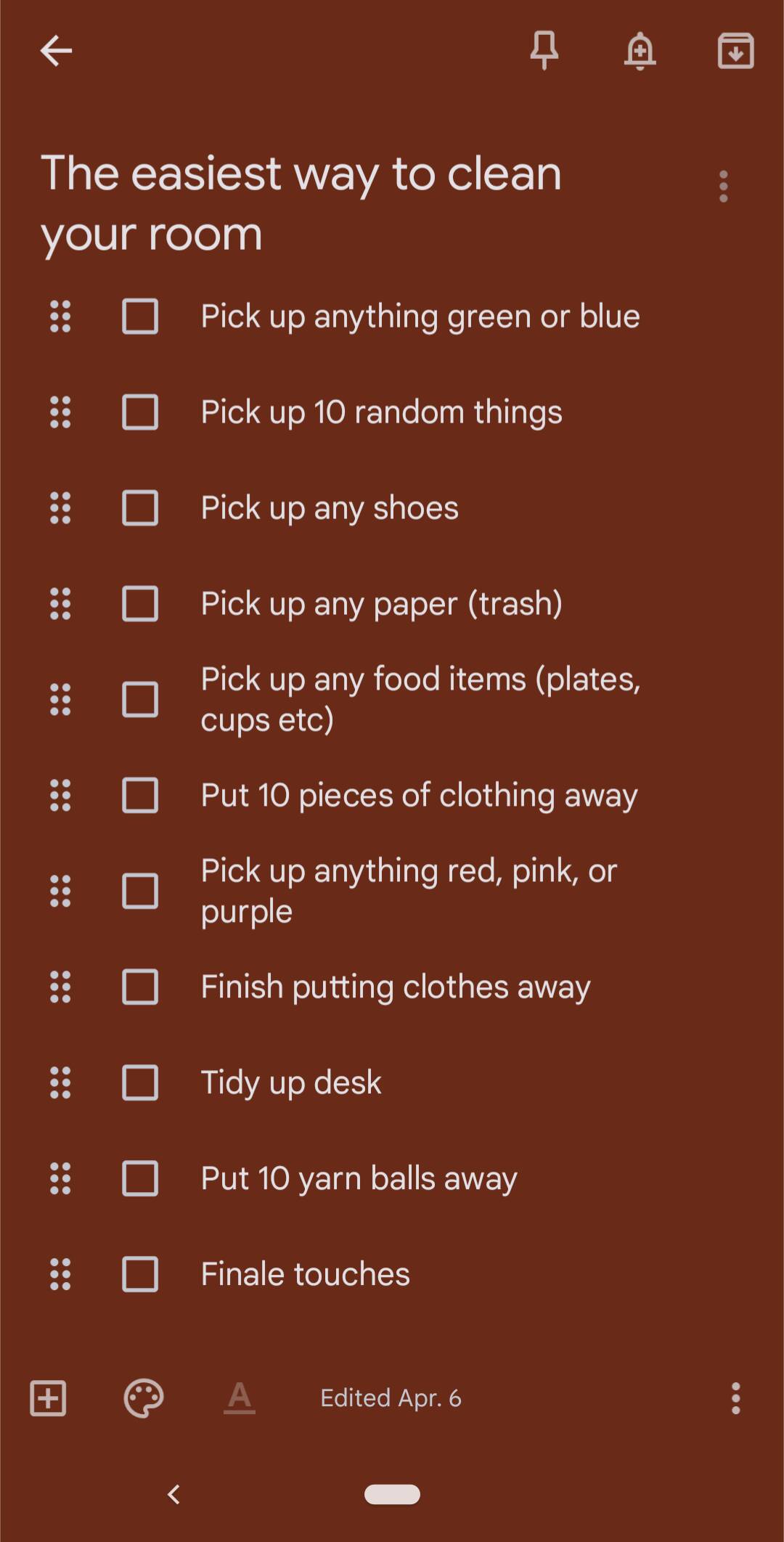Tap the system back button
Screen dimensions: 784x1542
(173, 1494)
